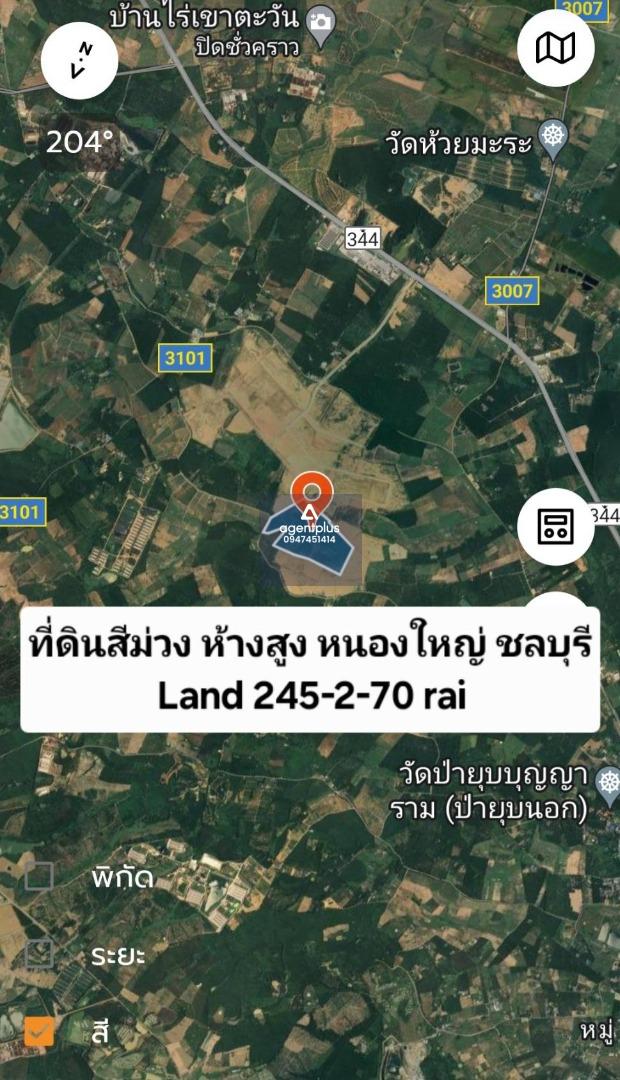Open the map layers button
This screenshot has height=1080, width=620.
tap(555, 48)
